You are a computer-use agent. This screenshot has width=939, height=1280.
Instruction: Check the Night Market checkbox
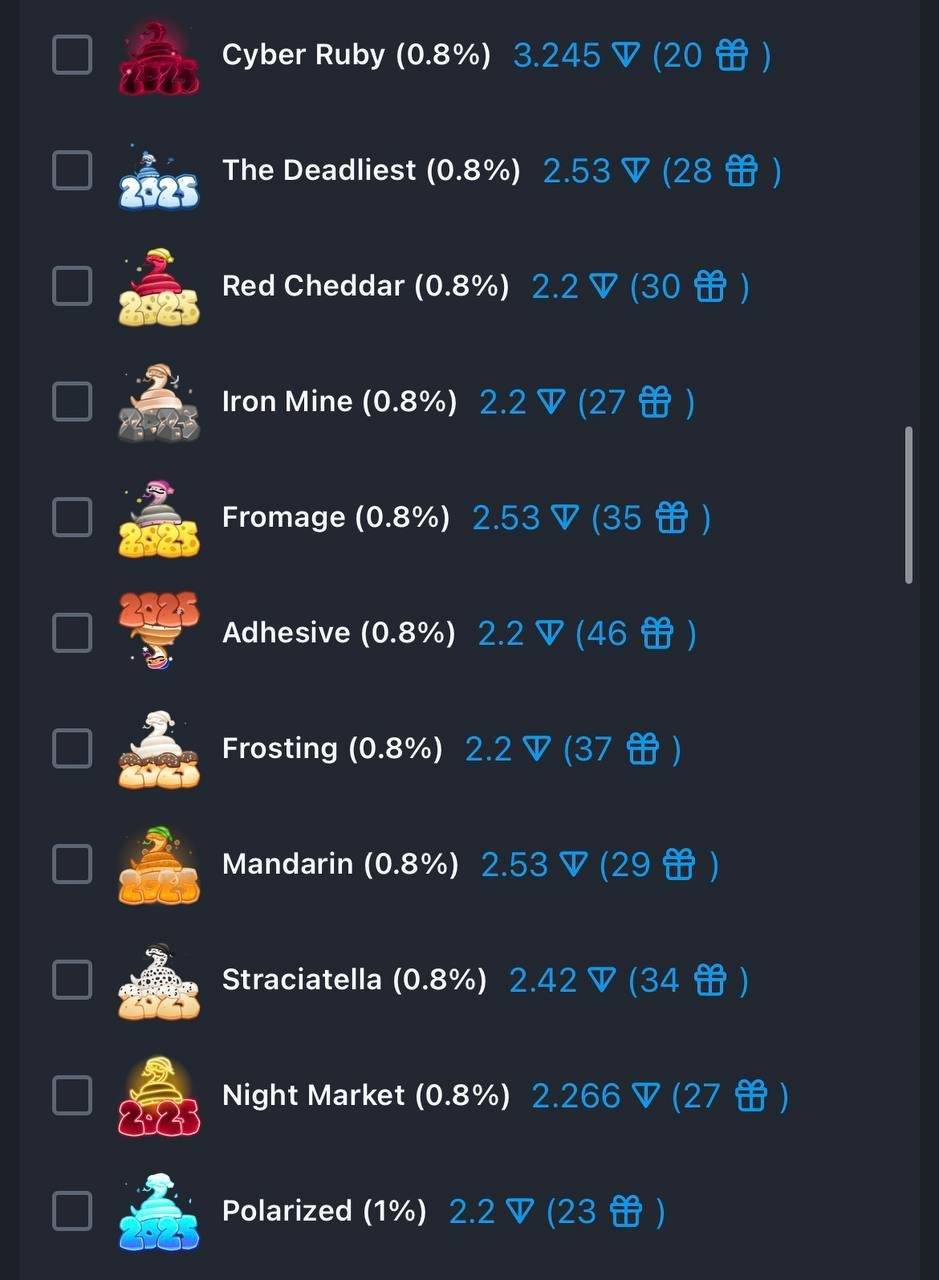point(72,1096)
